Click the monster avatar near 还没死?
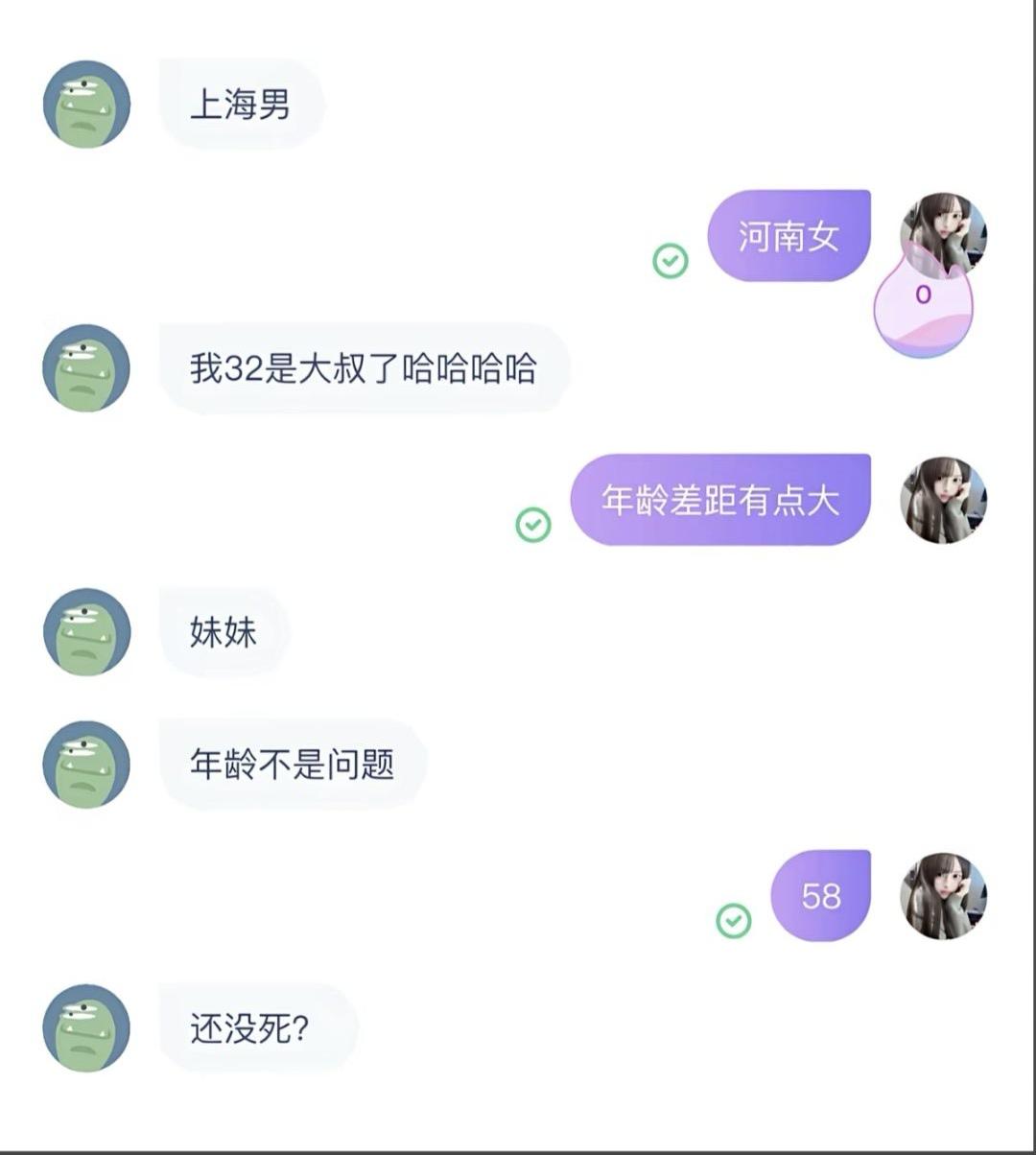 coord(86,1026)
